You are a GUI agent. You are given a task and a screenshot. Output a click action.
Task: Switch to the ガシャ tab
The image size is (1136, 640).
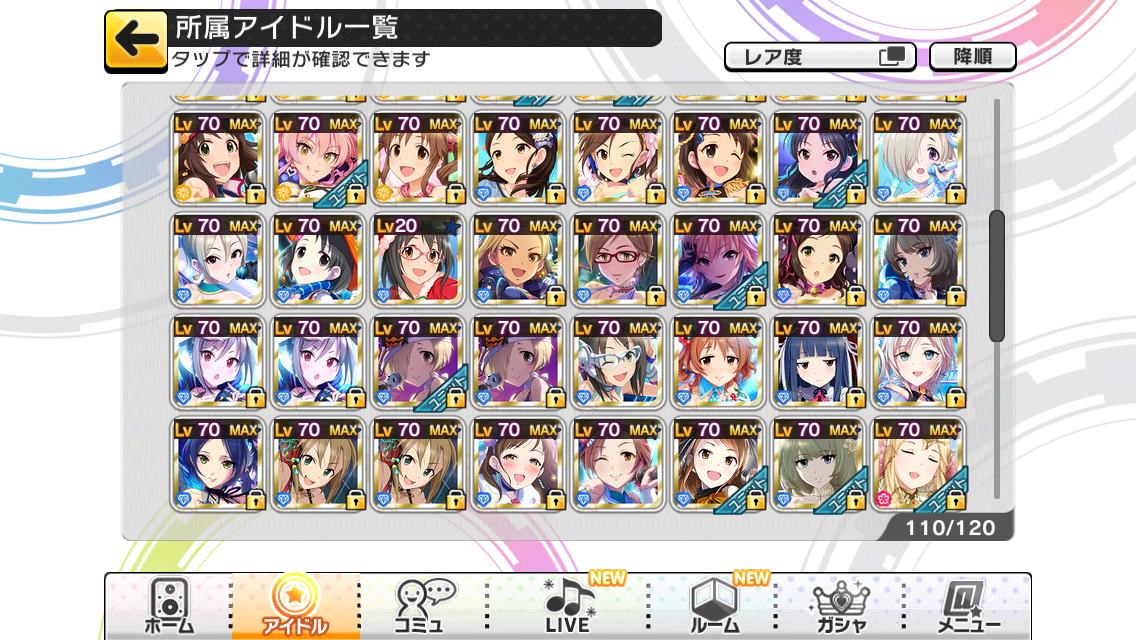click(839, 607)
